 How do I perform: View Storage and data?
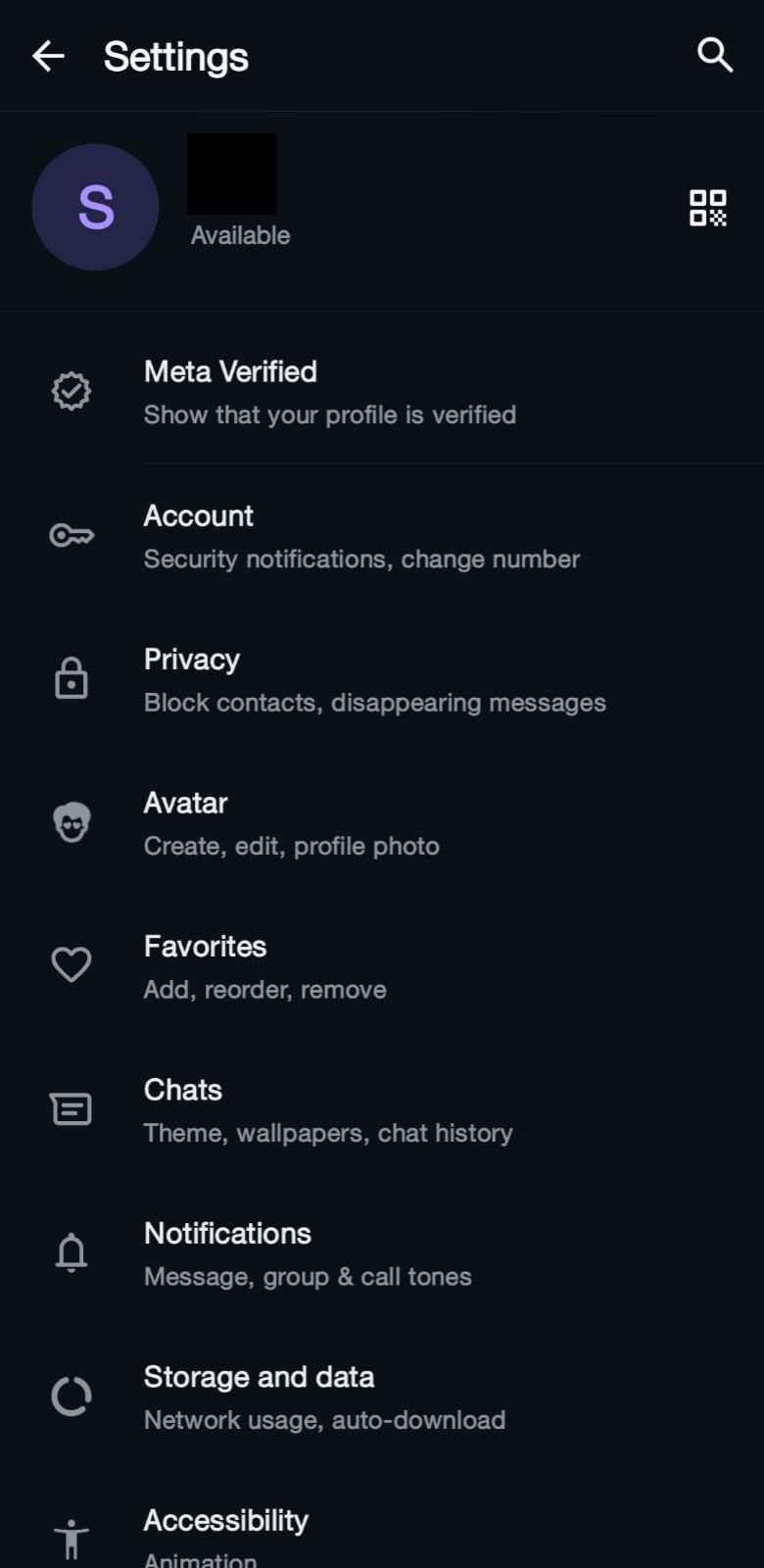coord(324,1396)
